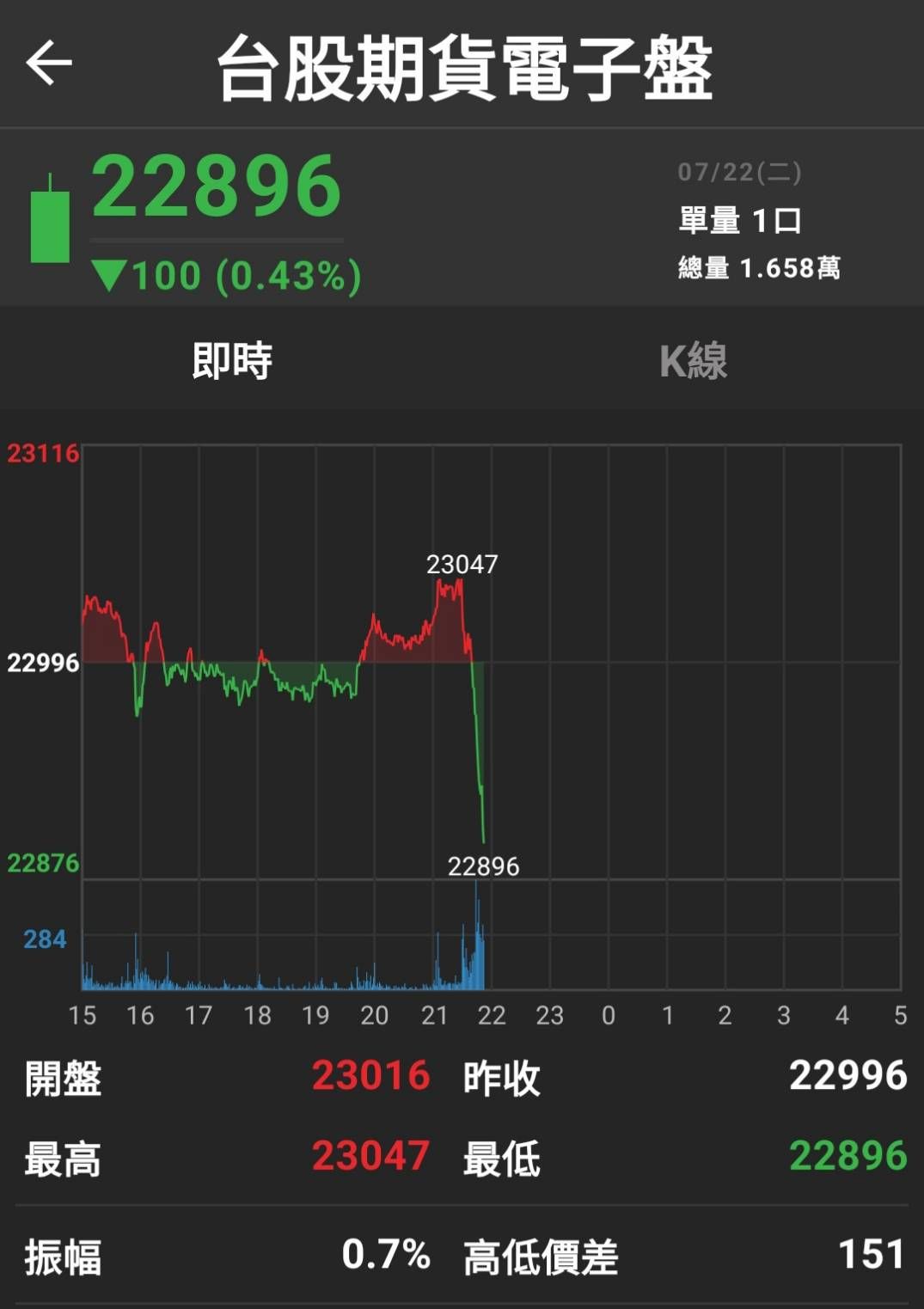Select the 即時 real-time chart tab
The height and width of the screenshot is (1309, 924).
pyautogui.click(x=231, y=361)
